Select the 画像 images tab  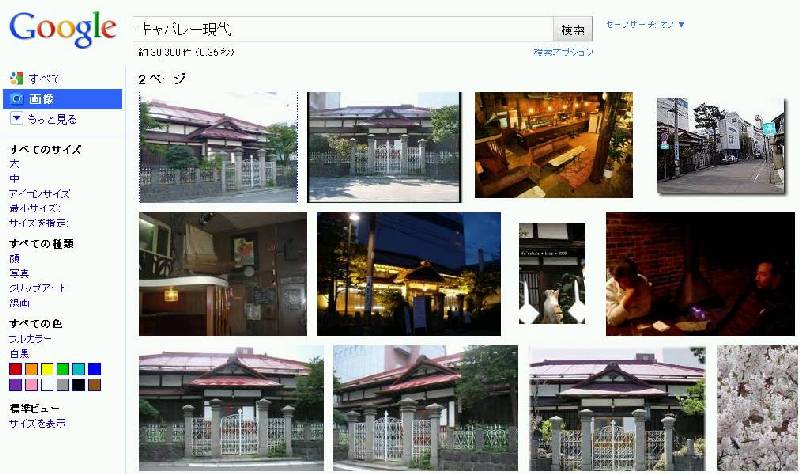(x=62, y=99)
